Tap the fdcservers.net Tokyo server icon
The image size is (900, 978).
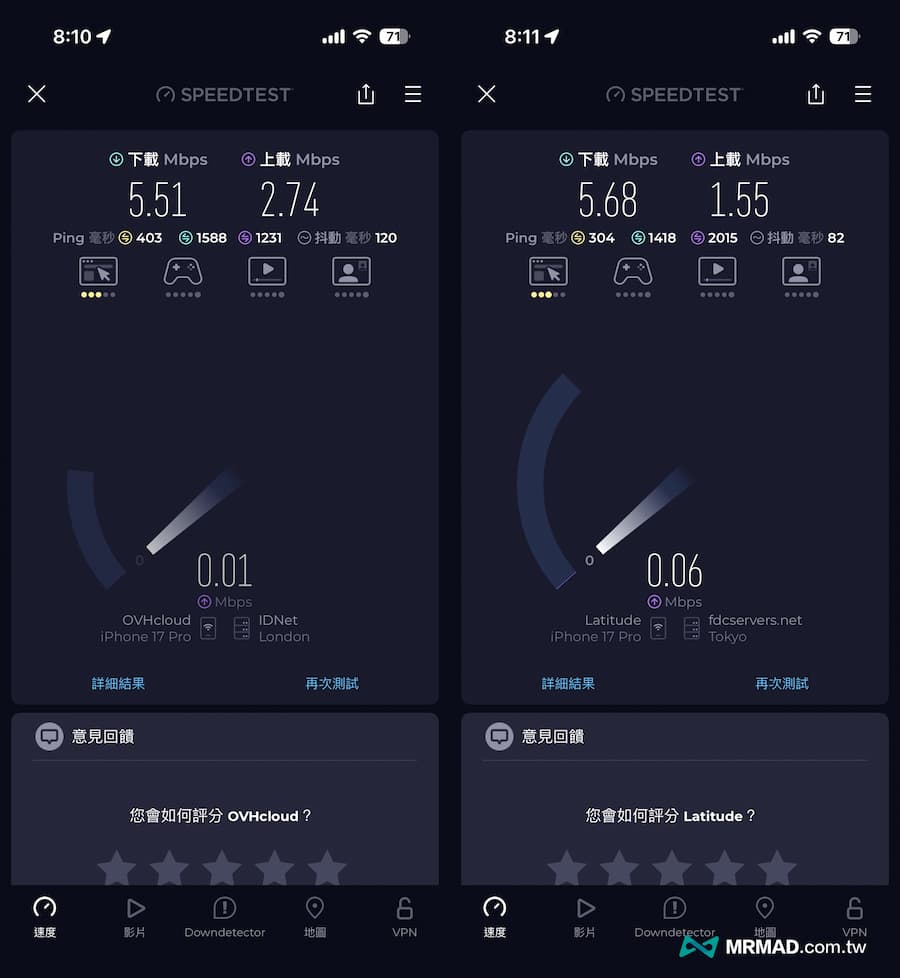[x=691, y=629]
